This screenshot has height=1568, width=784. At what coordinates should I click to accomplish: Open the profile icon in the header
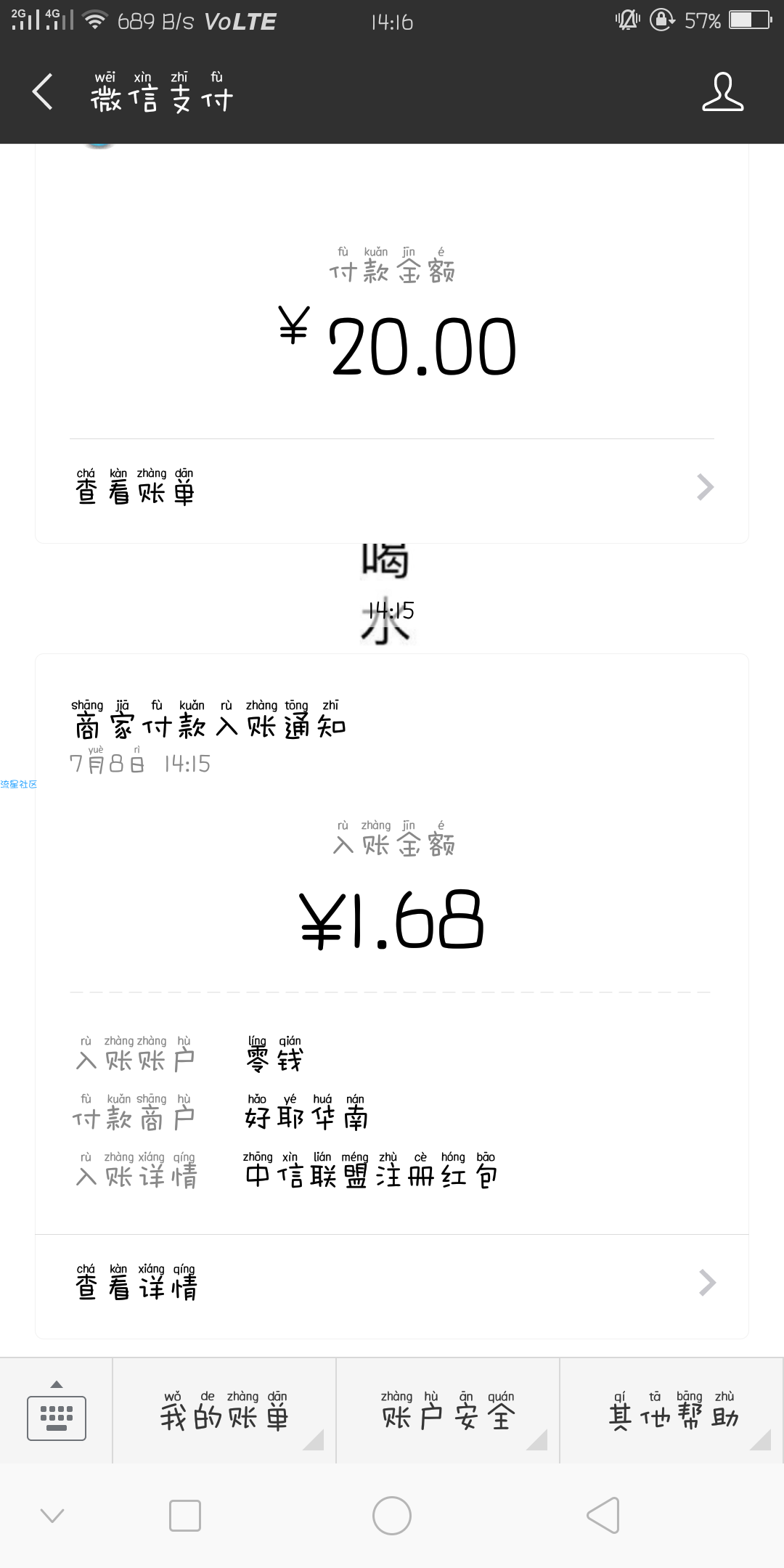click(x=722, y=92)
